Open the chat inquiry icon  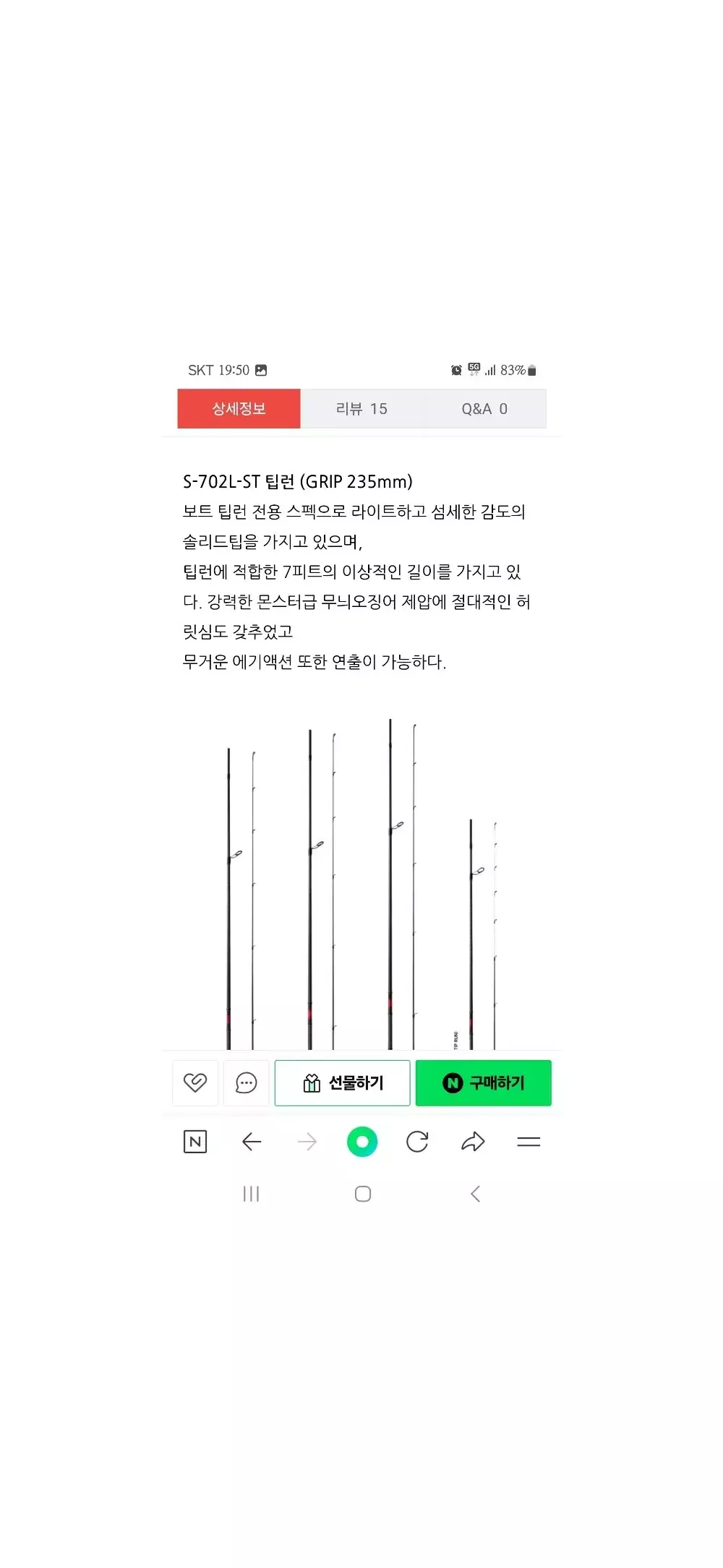tap(246, 1082)
